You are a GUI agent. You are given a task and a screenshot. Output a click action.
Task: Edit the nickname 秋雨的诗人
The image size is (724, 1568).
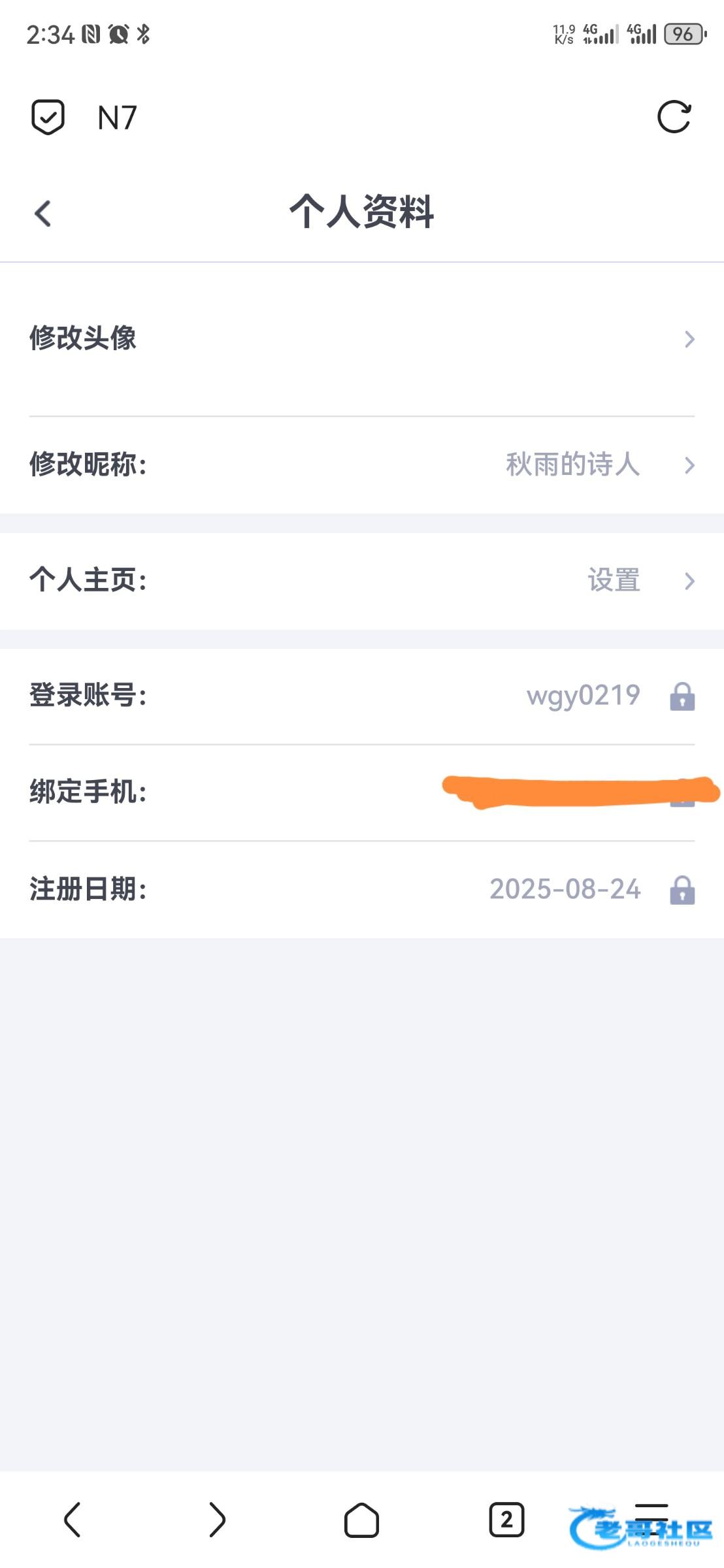(362, 465)
